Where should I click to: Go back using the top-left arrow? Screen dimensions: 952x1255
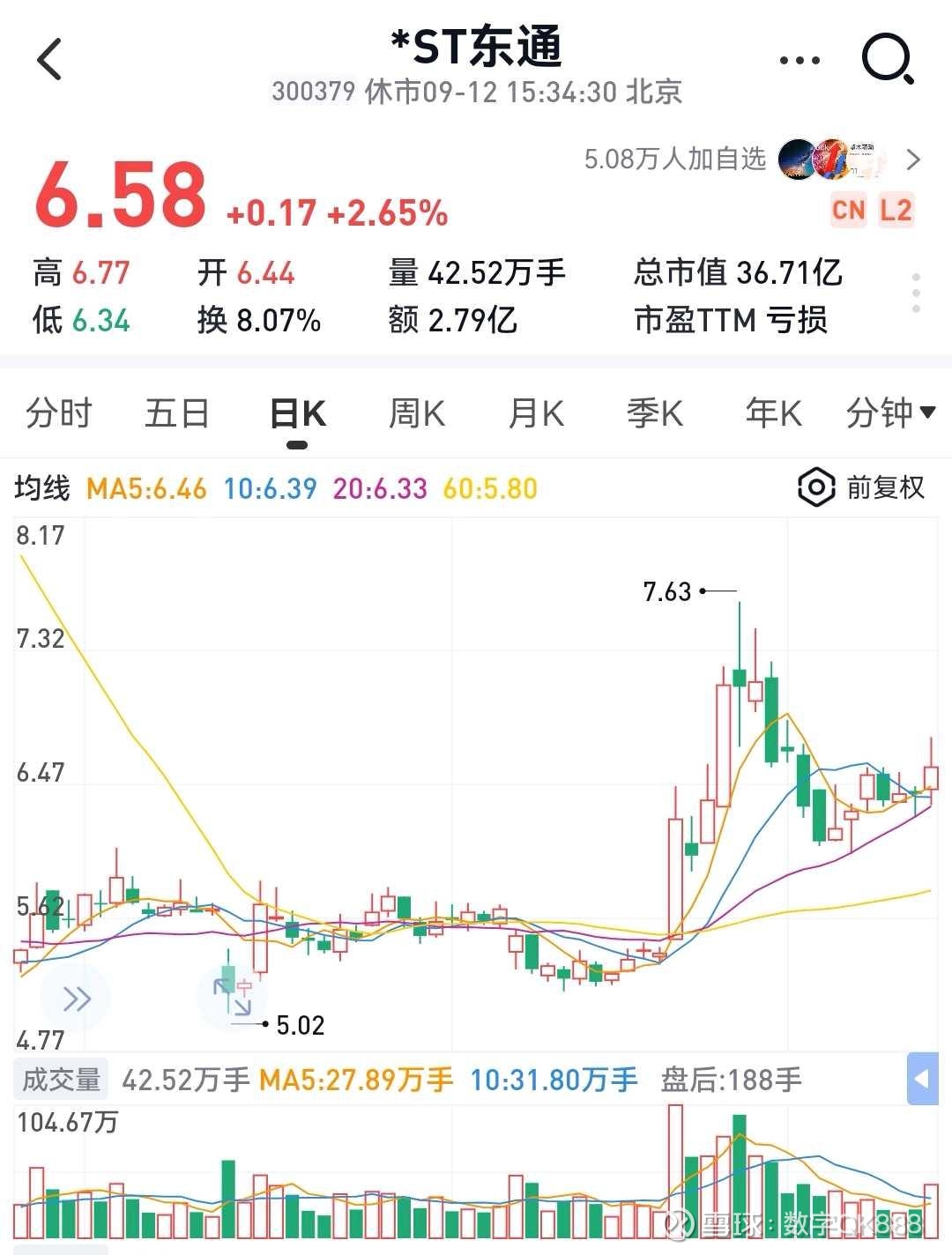[x=50, y=60]
